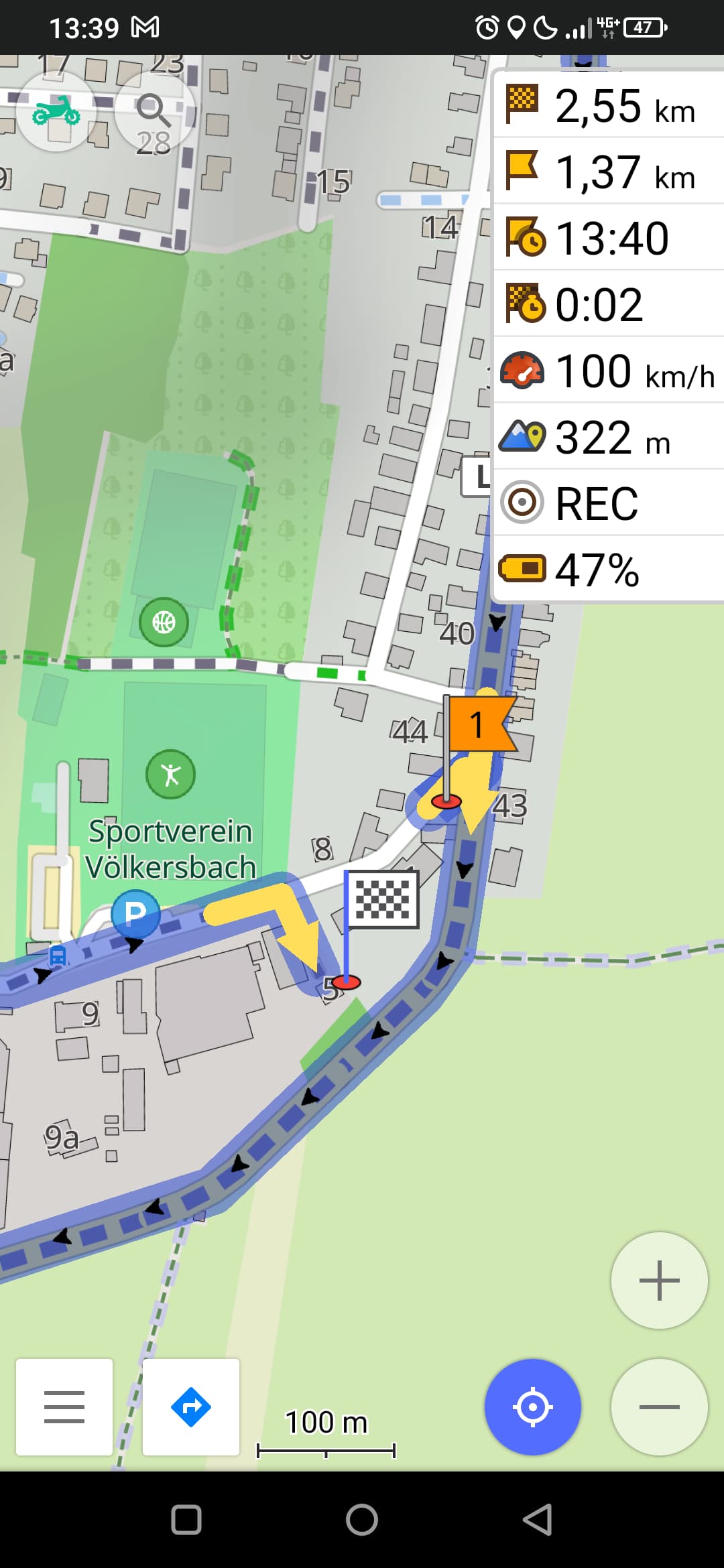Open the map search
Viewport: 724px width, 1568px height.
[x=155, y=111]
